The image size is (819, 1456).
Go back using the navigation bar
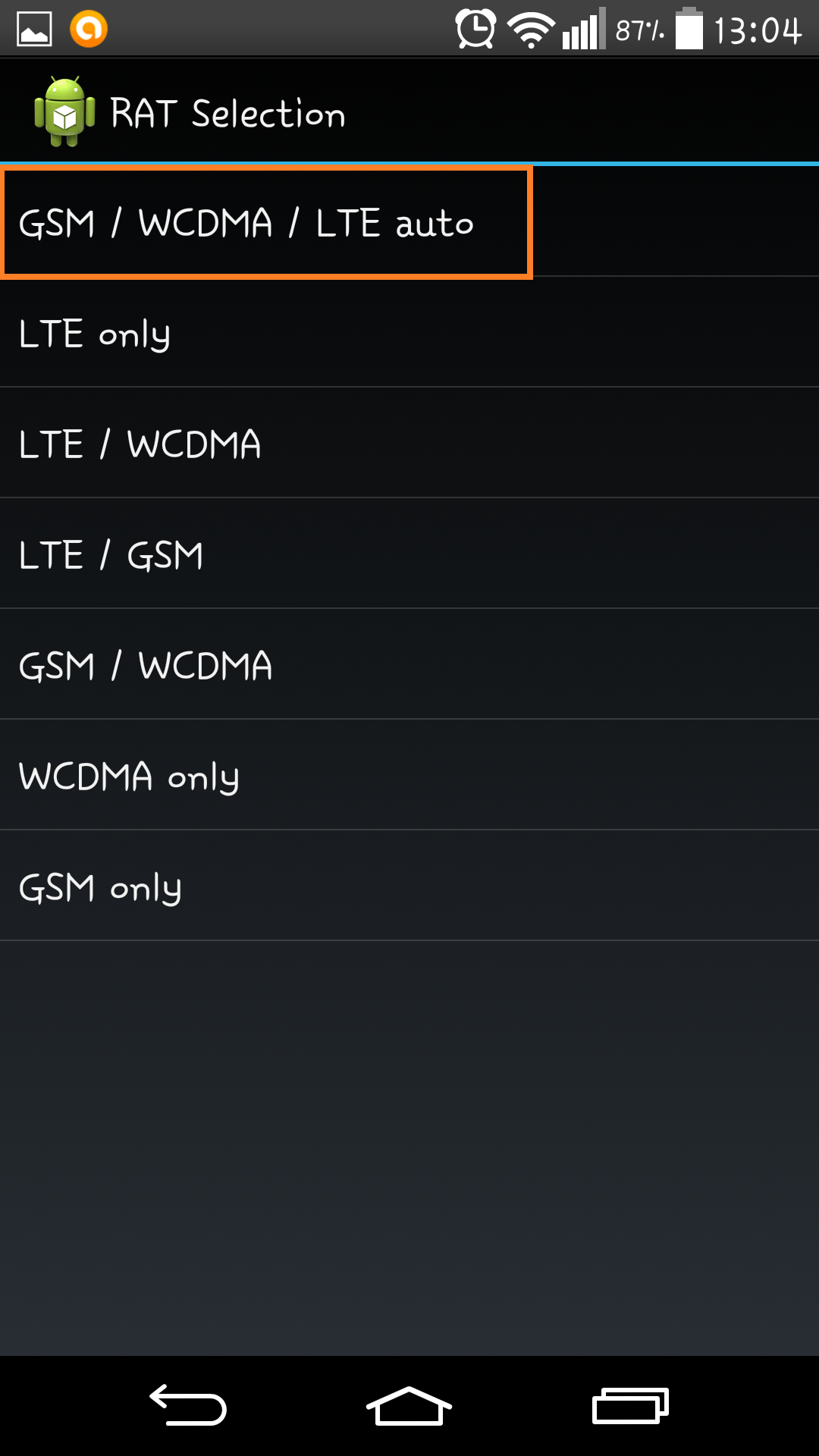click(188, 1405)
